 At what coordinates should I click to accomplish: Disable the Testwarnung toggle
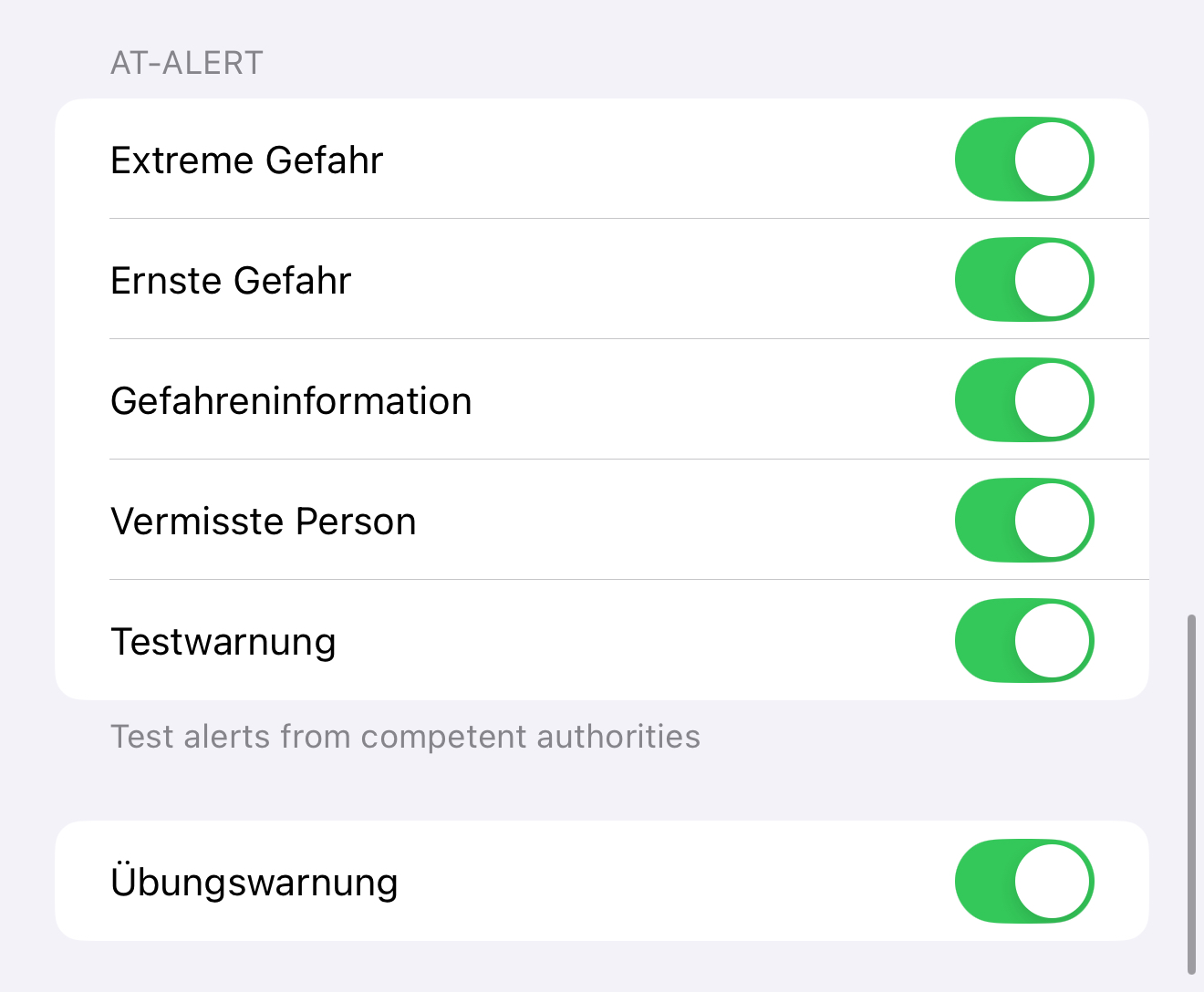1023,641
